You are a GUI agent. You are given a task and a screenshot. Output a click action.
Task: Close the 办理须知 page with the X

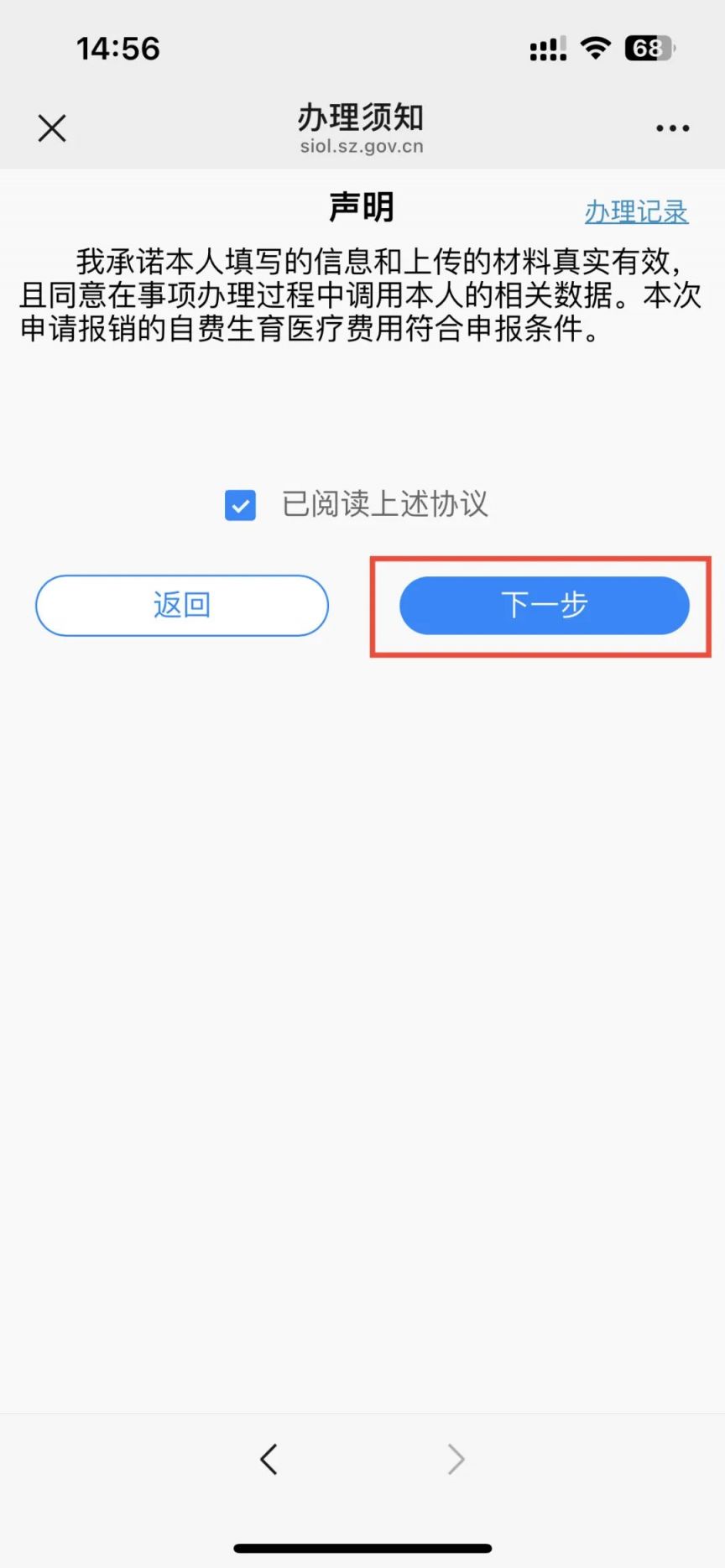point(52,128)
